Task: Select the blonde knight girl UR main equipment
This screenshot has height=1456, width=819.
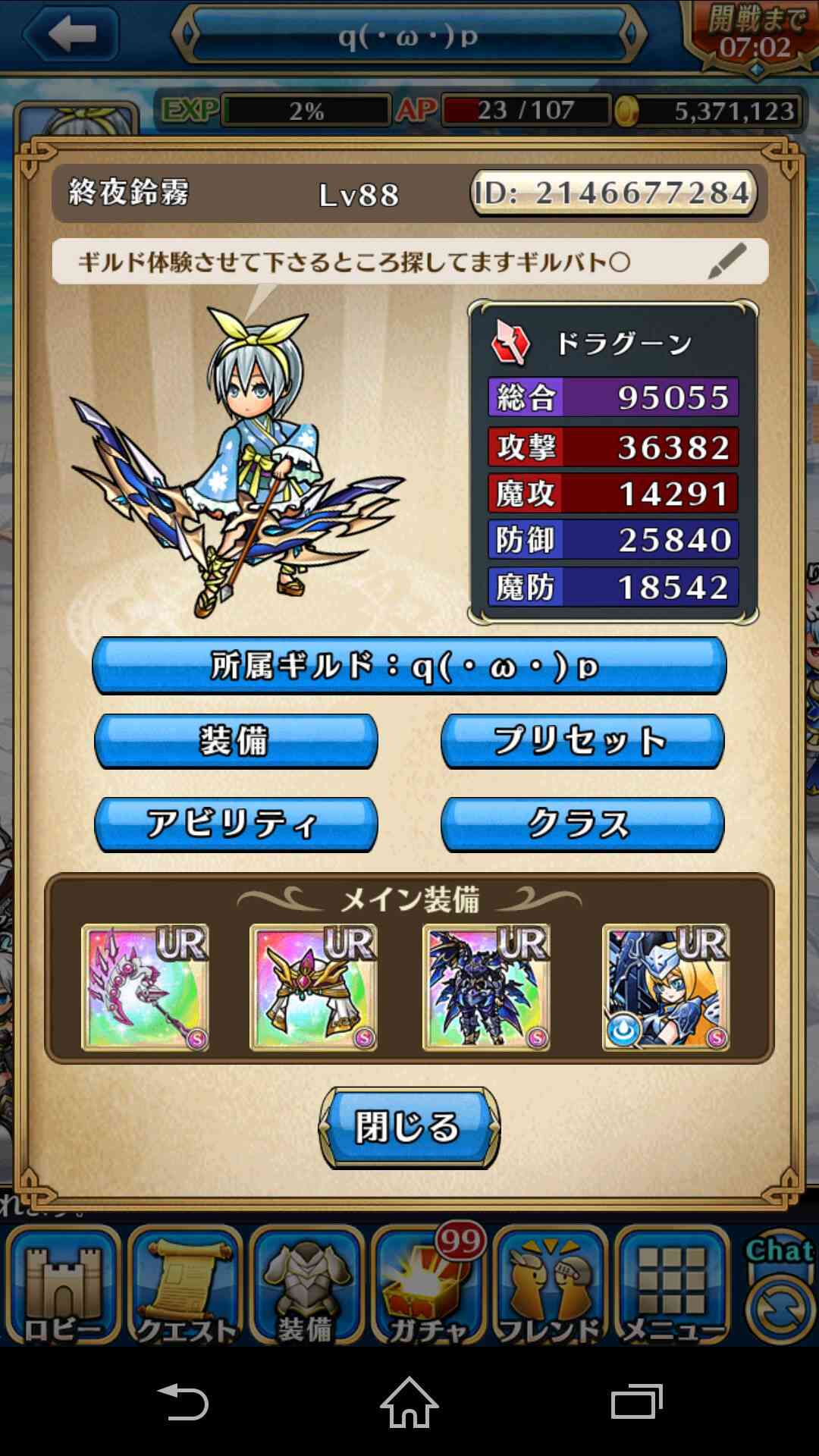Action: (666, 987)
